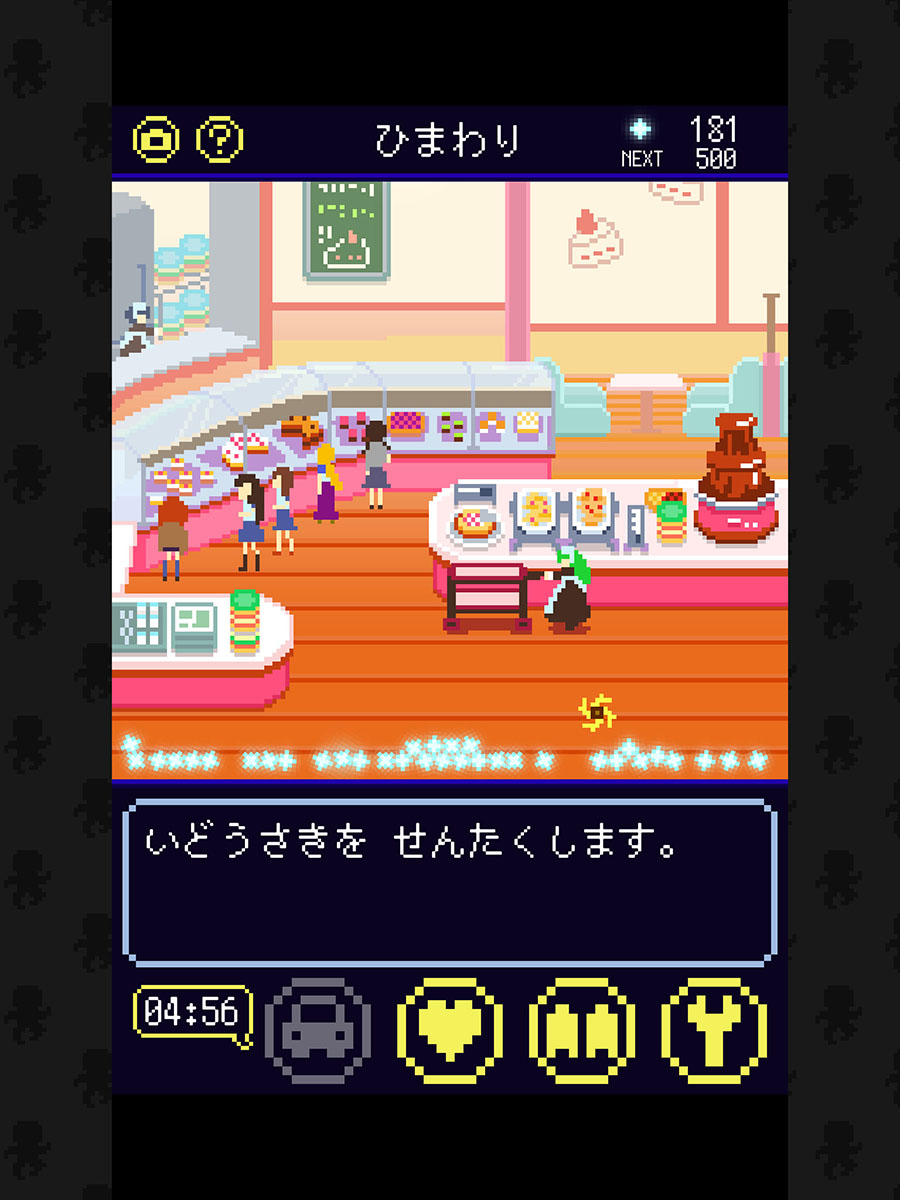900x1200 pixels.
Task: Open the help question mark icon
Action: coord(219,140)
